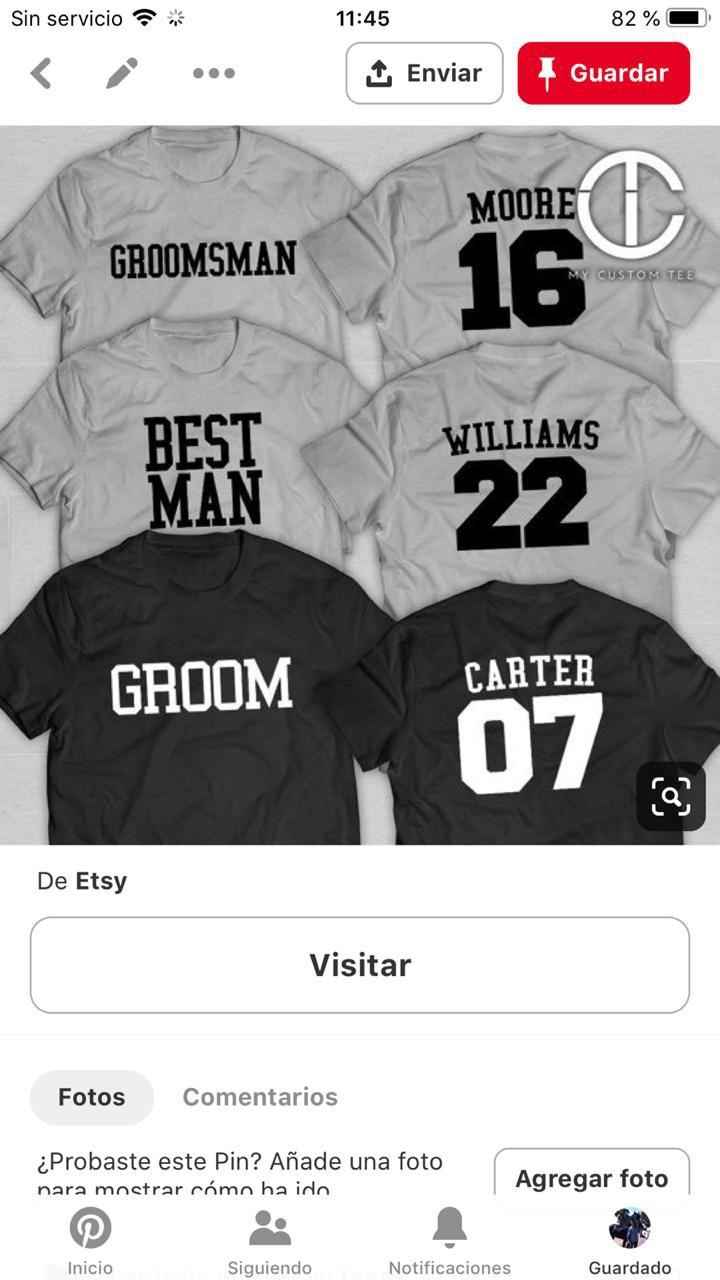720x1280 pixels.
Task: Switch to the Fotos tab
Action: pyautogui.click(x=91, y=1097)
